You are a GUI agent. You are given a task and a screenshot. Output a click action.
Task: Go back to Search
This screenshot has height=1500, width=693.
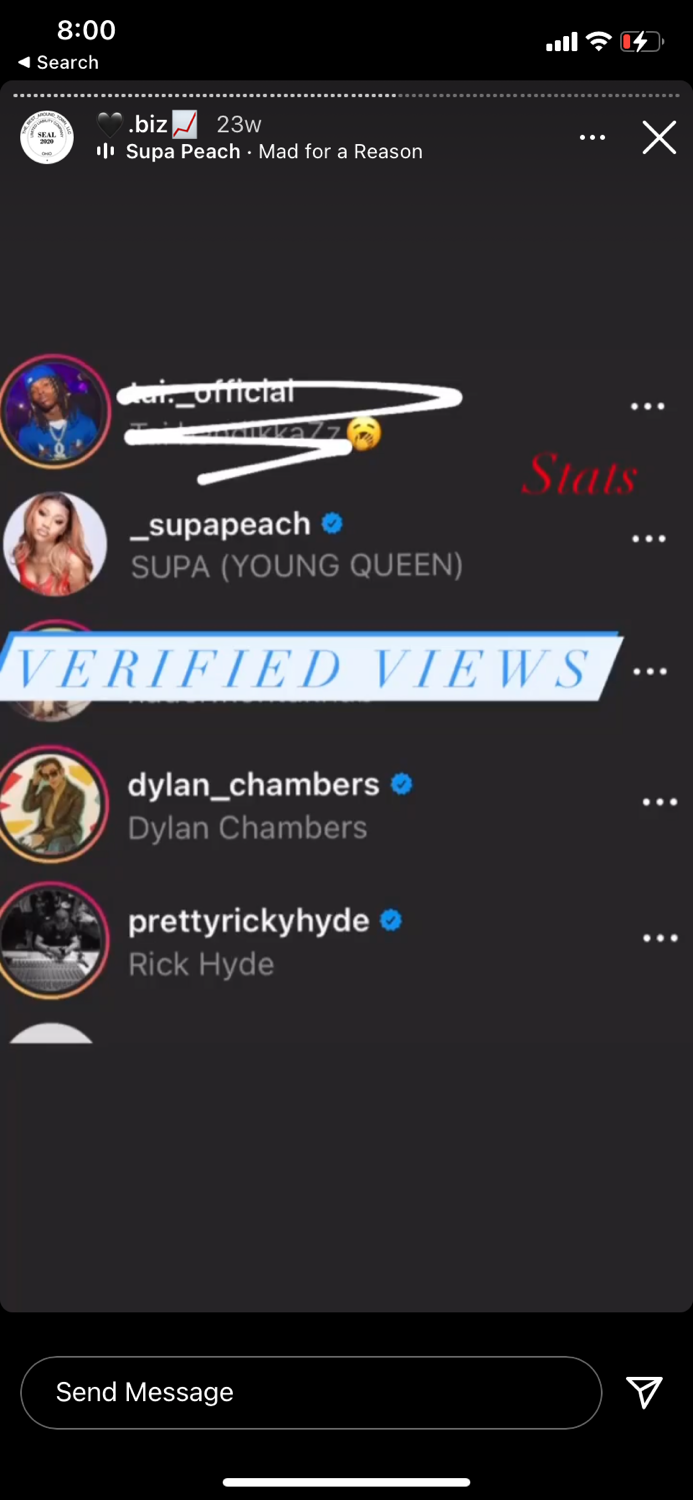tap(58, 62)
